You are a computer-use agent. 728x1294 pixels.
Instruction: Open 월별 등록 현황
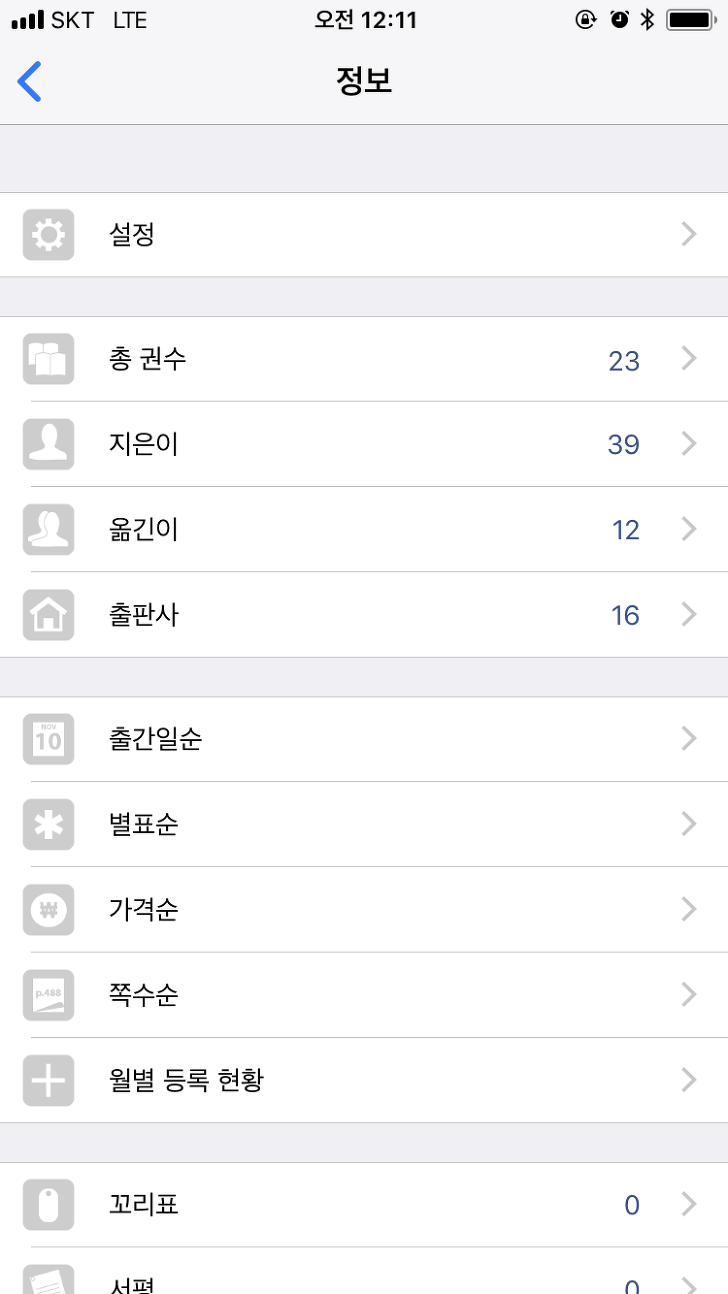pyautogui.click(x=364, y=1079)
